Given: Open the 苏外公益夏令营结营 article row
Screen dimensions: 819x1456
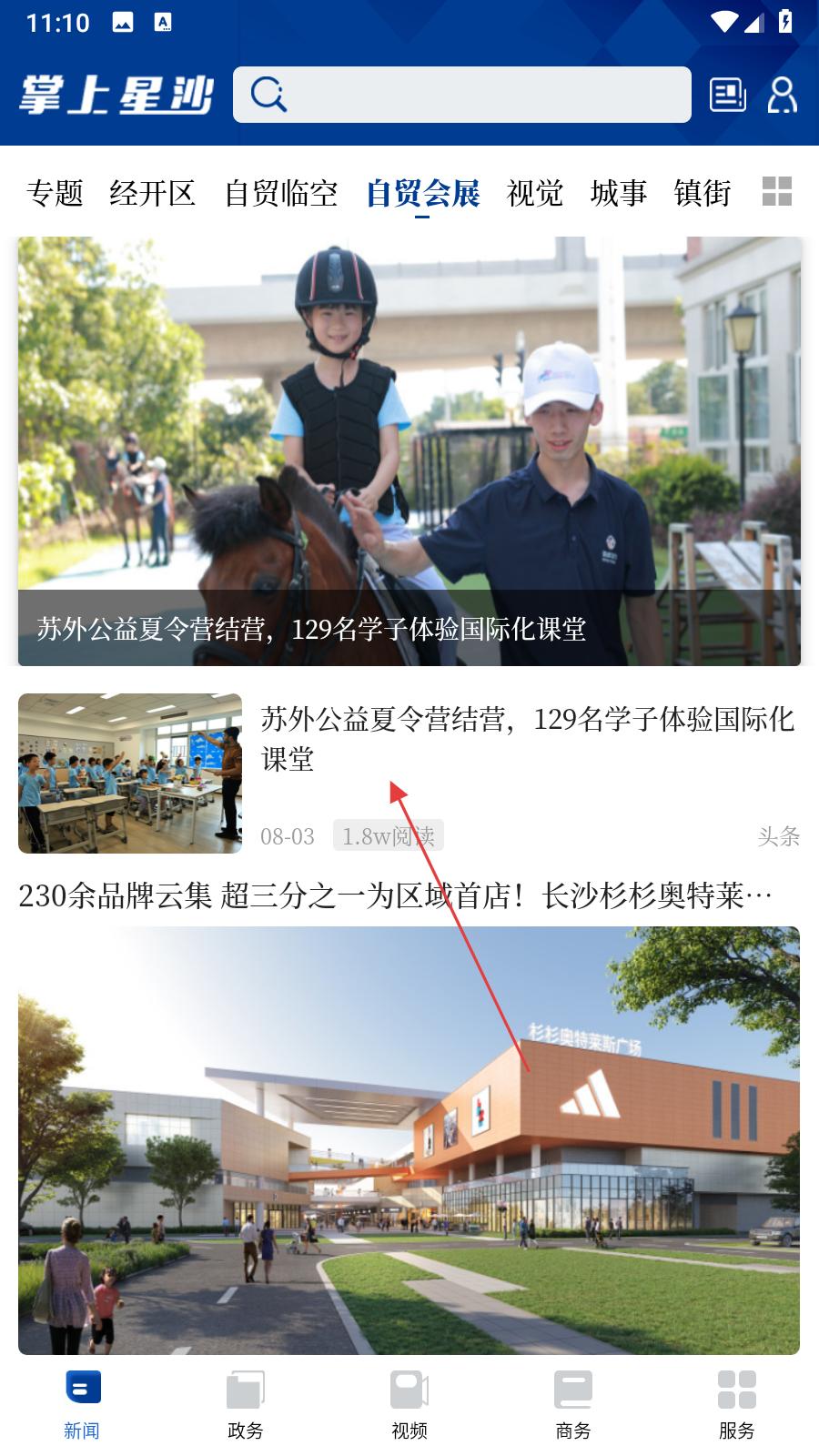Looking at the screenshot, I should pos(528,739).
